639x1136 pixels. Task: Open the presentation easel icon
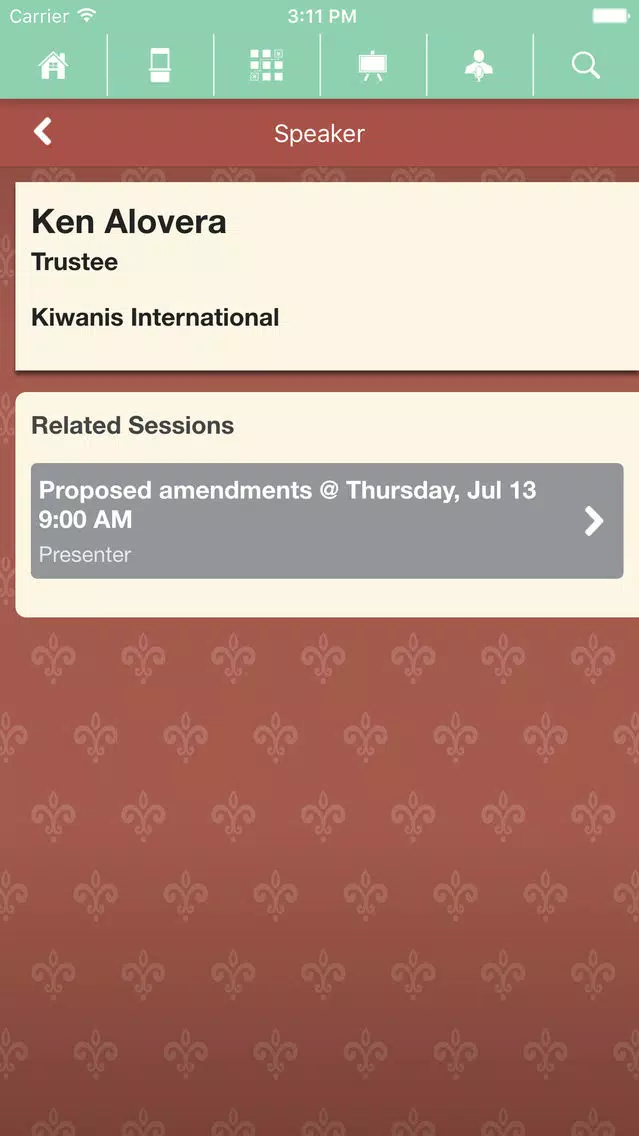pos(372,66)
